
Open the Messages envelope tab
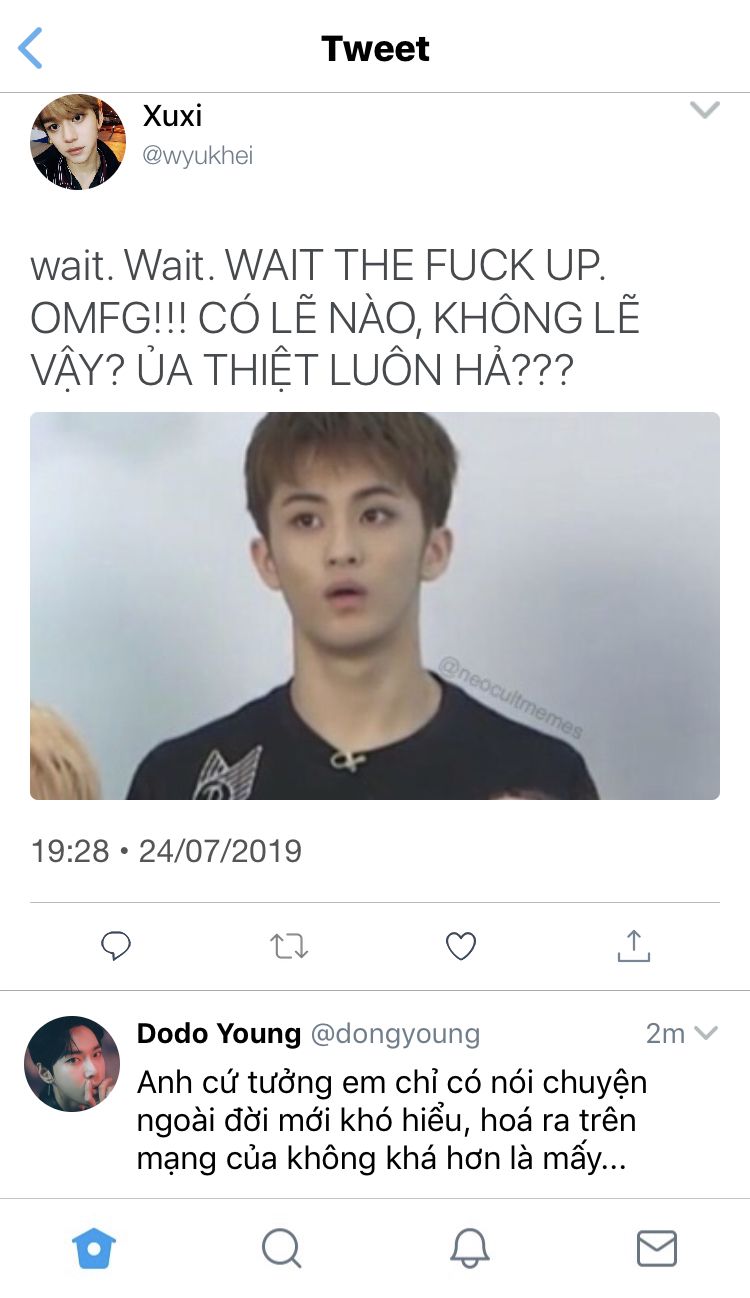pos(657,1248)
